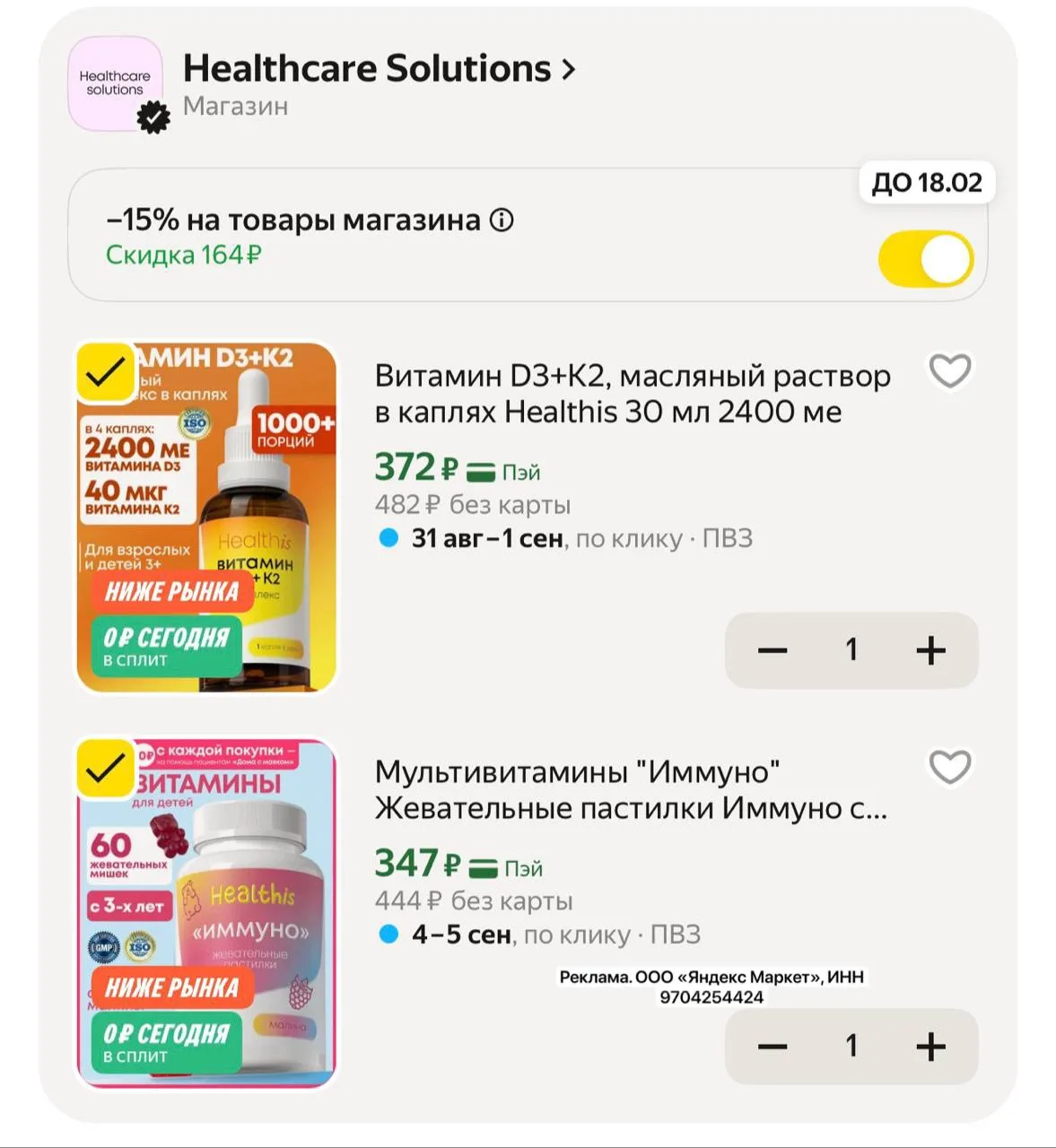The height and width of the screenshot is (1148, 1056).
Task: Uncheck the Мультивитамины Иммуно item checkbox
Action: [106, 769]
